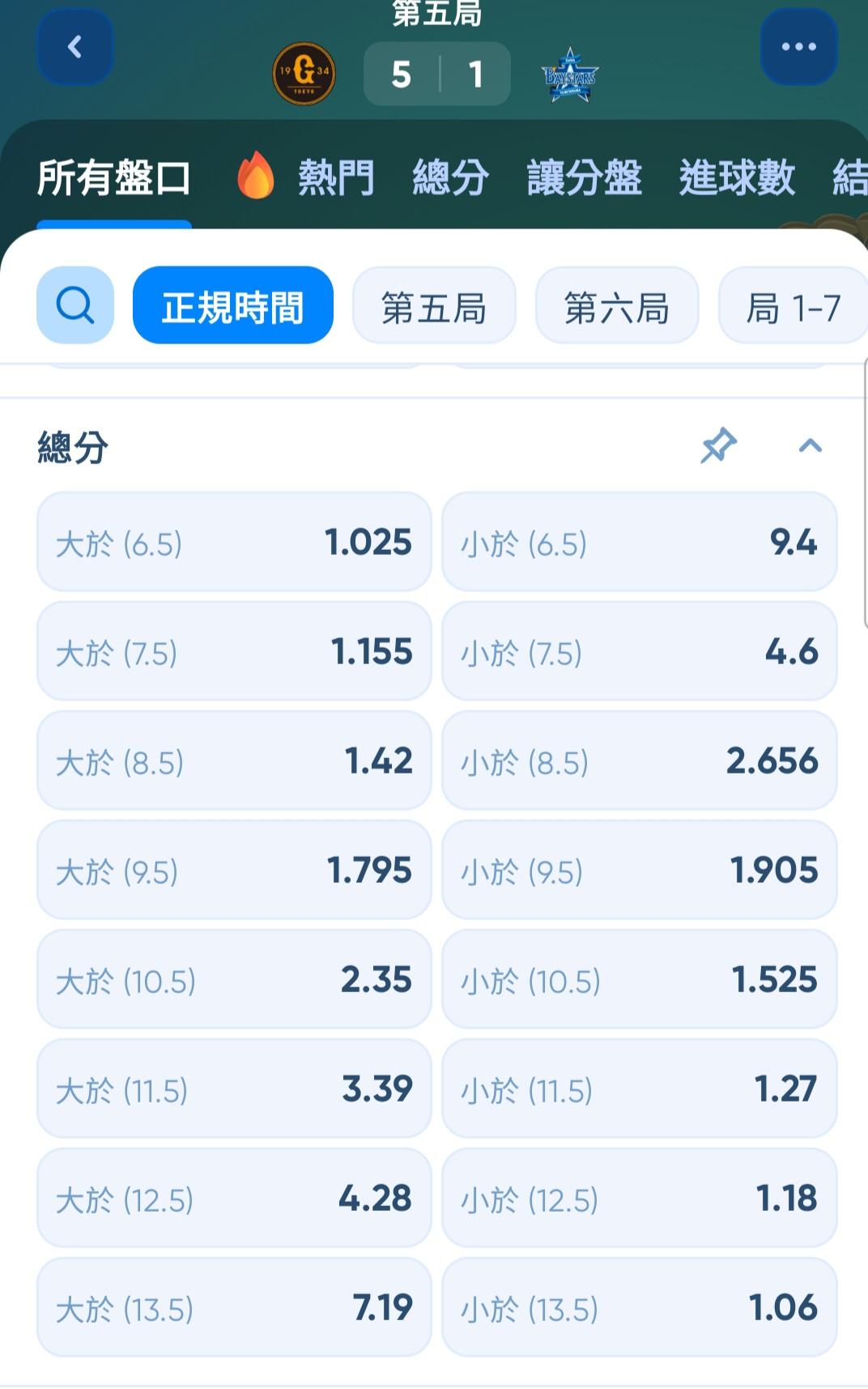
Task: Pick 小於 (7.5) at odds 4.6
Action: 640,651
